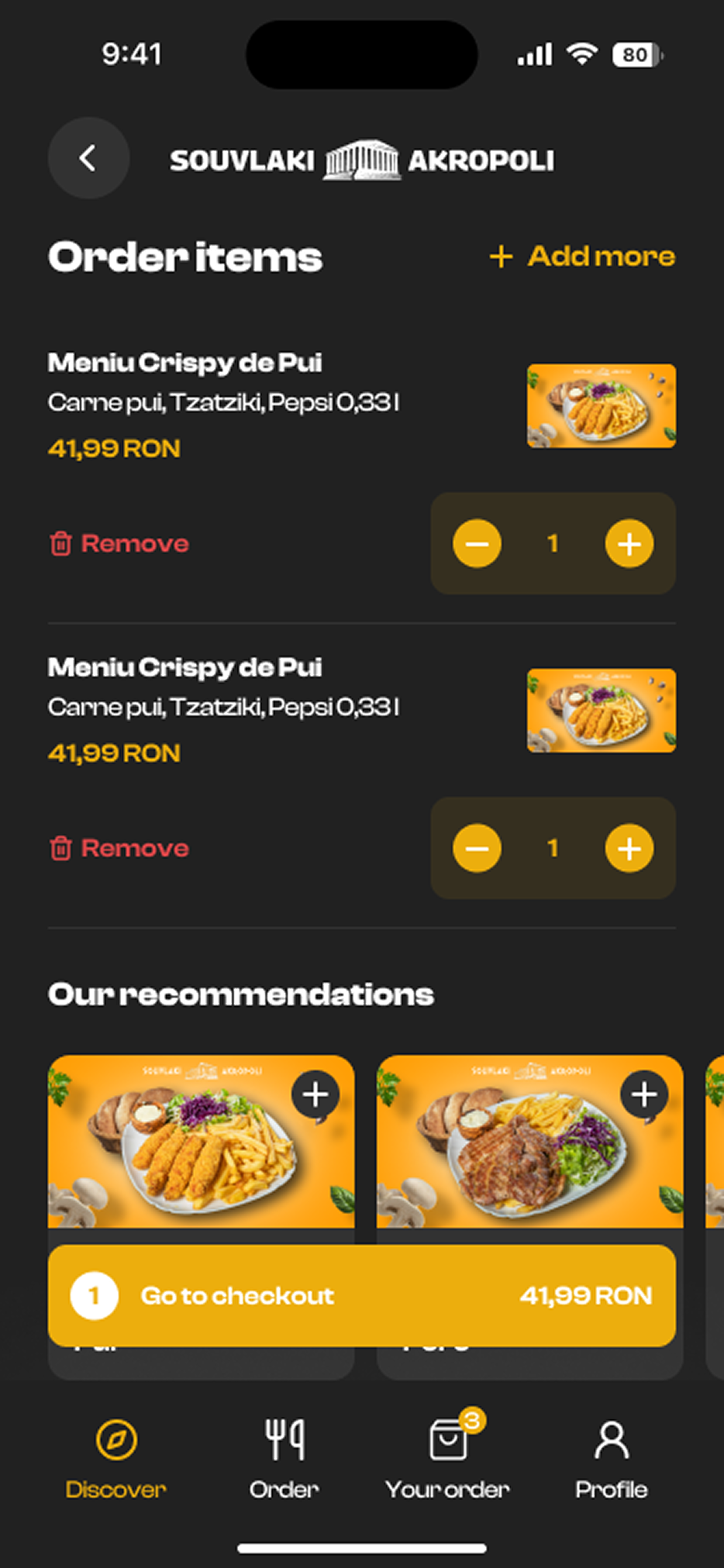The width and height of the screenshot is (724, 1568).
Task: Go back using the arrow button
Action: [88, 158]
